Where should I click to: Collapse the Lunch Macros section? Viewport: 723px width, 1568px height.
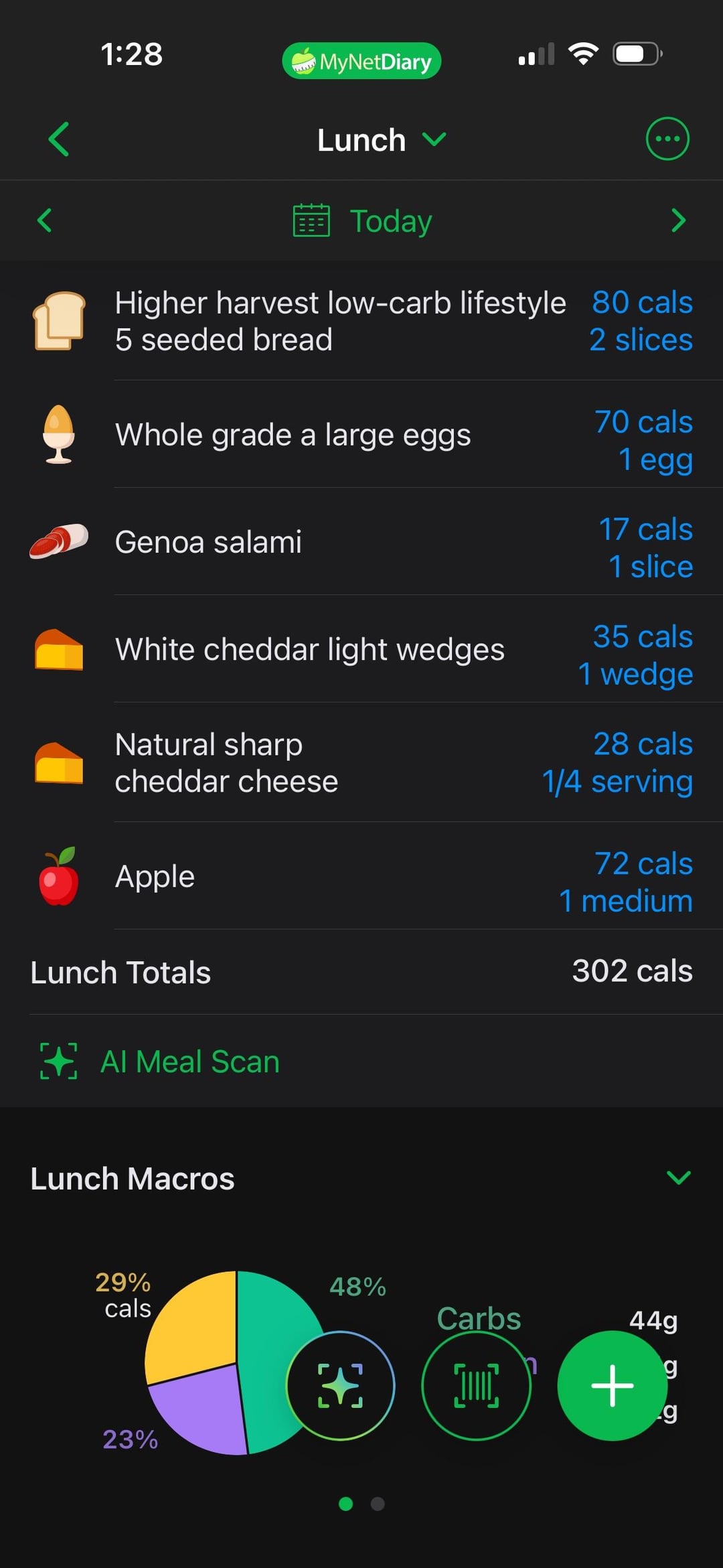[x=678, y=1178]
